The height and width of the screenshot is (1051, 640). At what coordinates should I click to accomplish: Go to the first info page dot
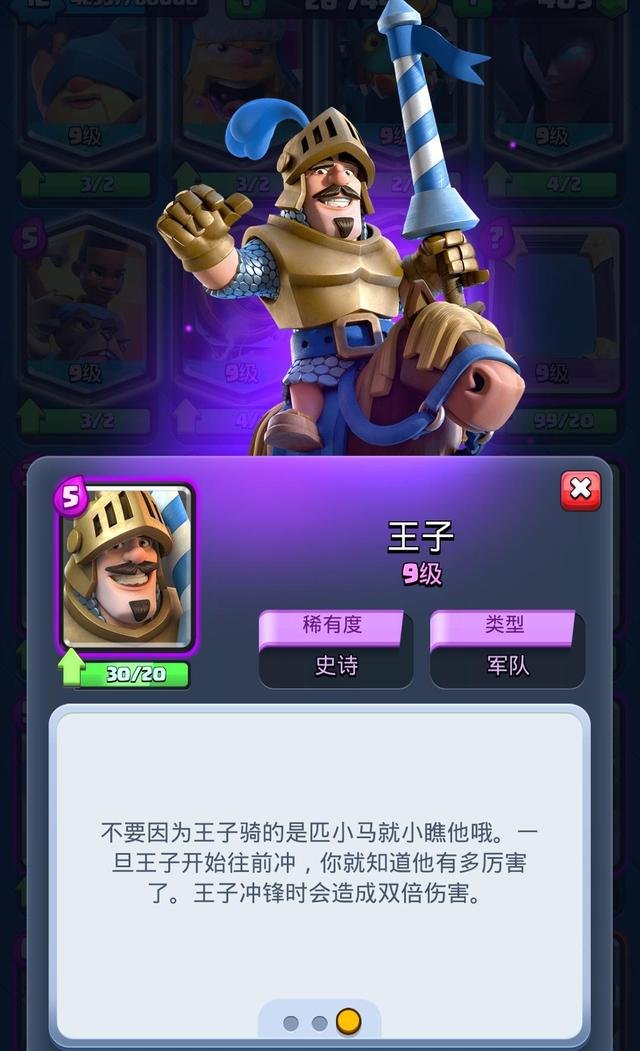click(291, 1023)
